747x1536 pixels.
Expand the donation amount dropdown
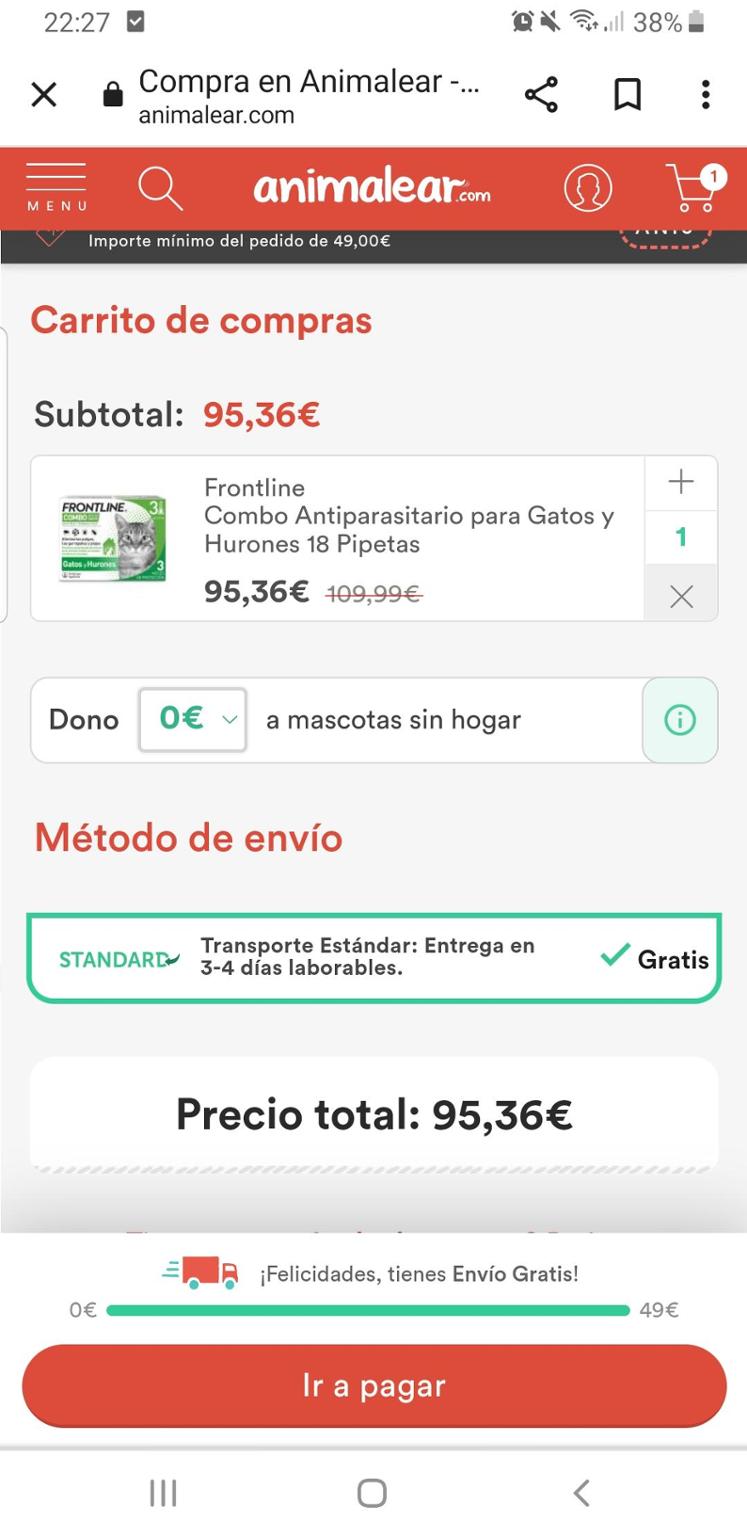[x=193, y=719]
